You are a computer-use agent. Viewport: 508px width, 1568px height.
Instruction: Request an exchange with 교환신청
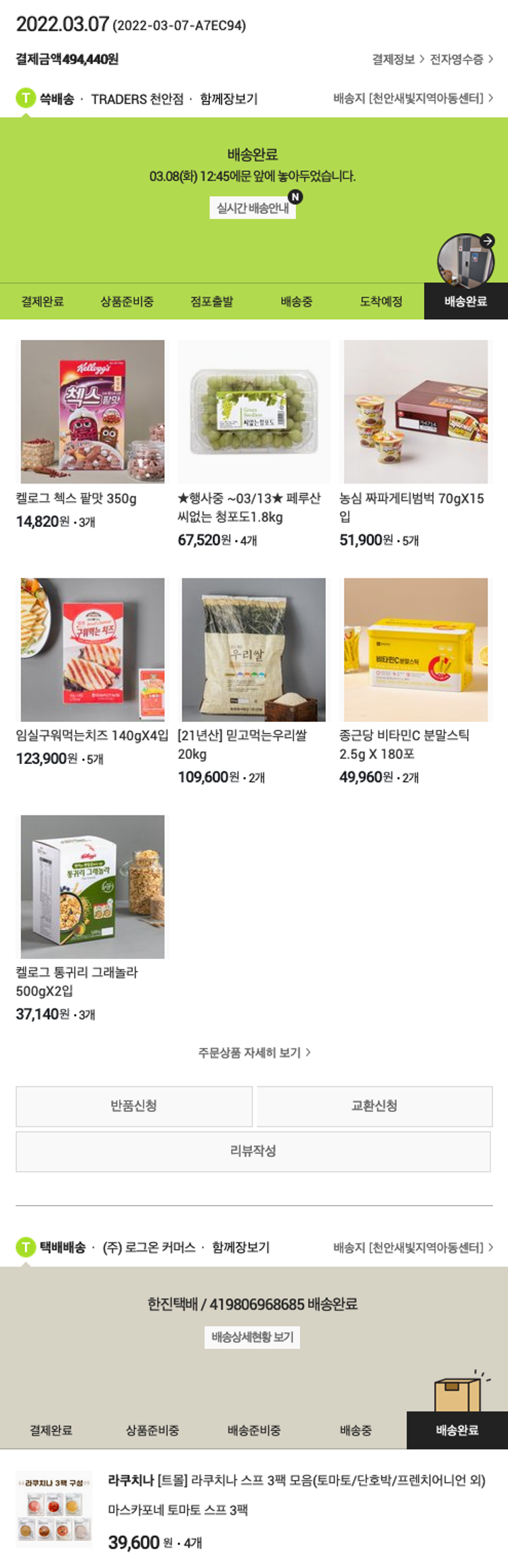click(374, 1106)
